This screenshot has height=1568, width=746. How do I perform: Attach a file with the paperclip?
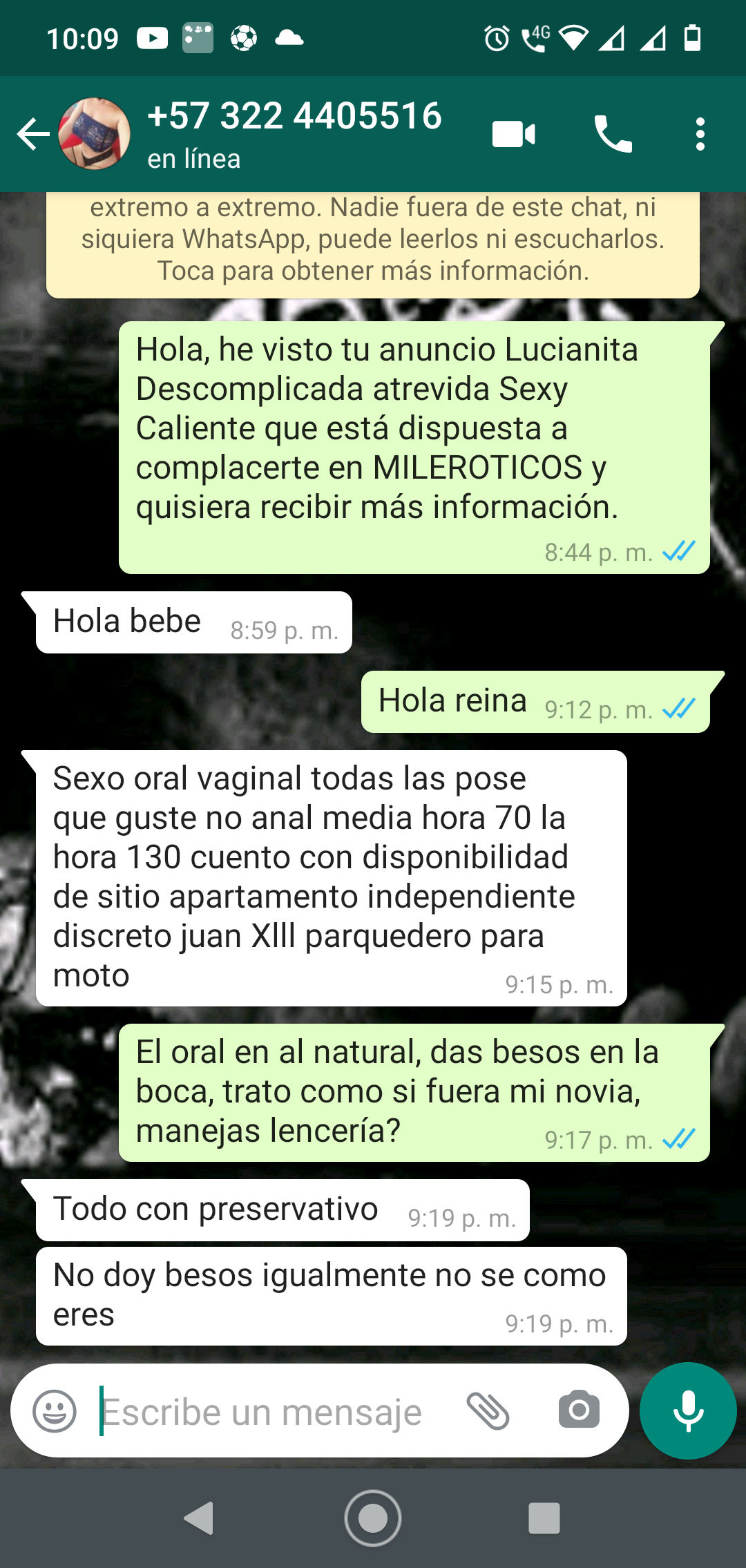488,1411
